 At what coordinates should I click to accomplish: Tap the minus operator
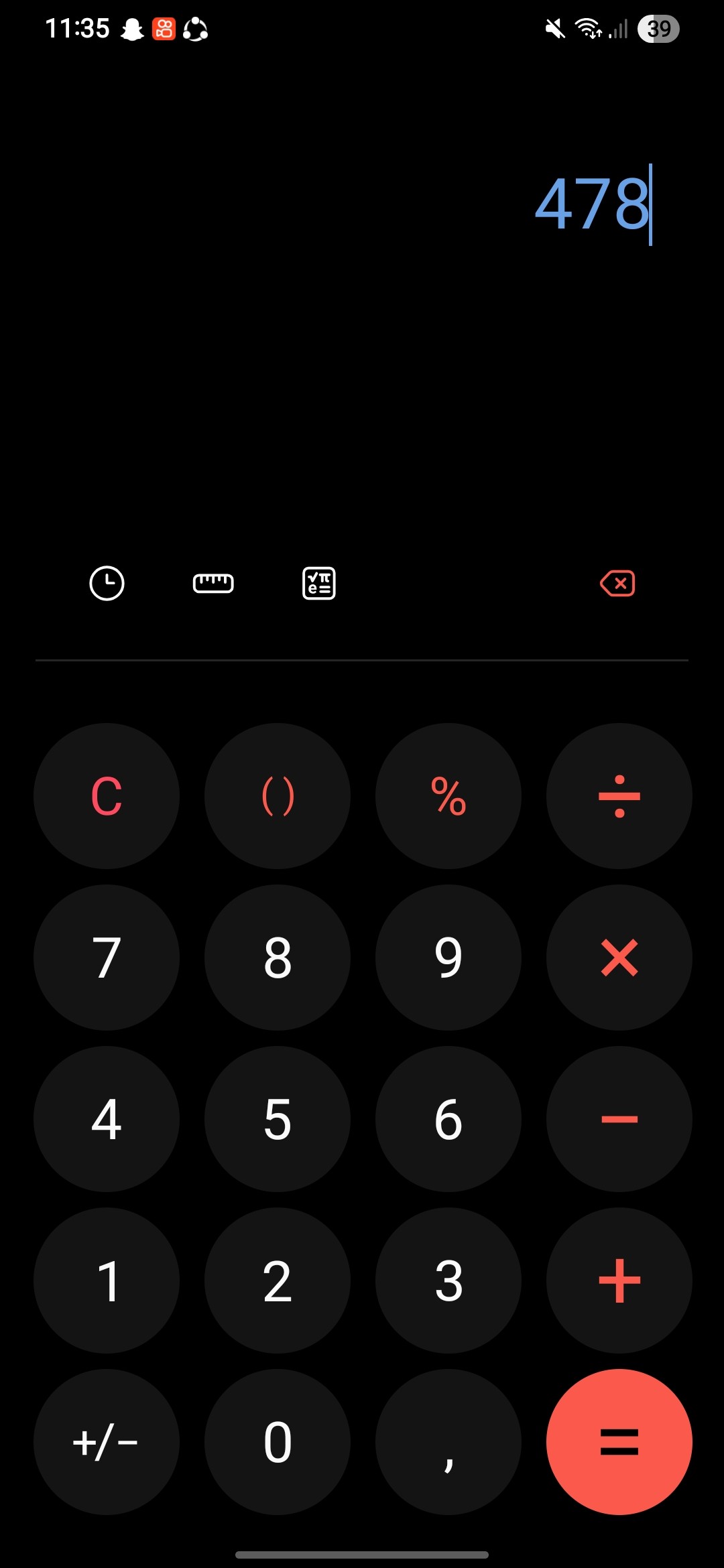pos(619,1119)
